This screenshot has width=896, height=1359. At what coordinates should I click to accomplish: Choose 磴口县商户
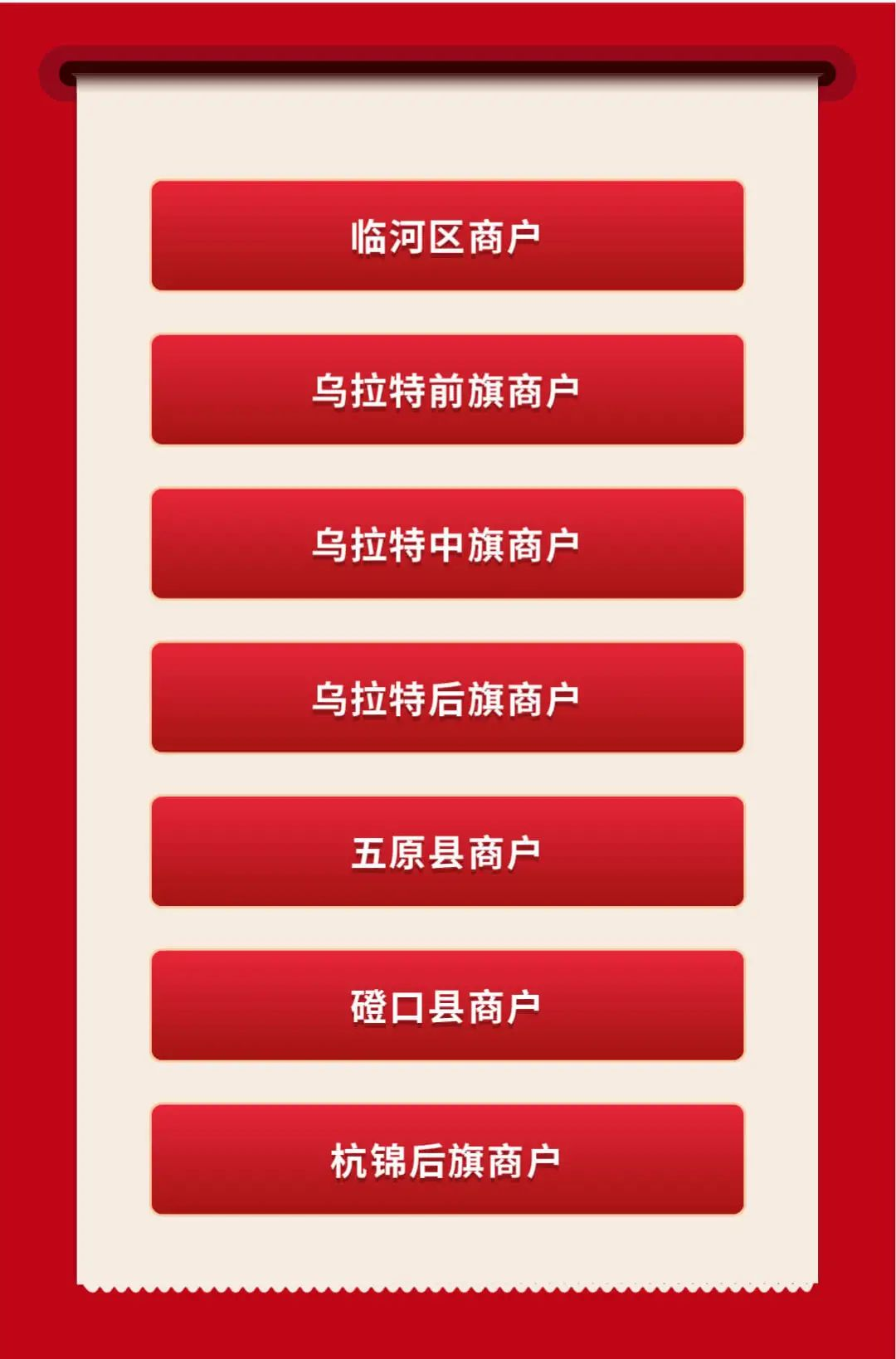pos(447,1006)
